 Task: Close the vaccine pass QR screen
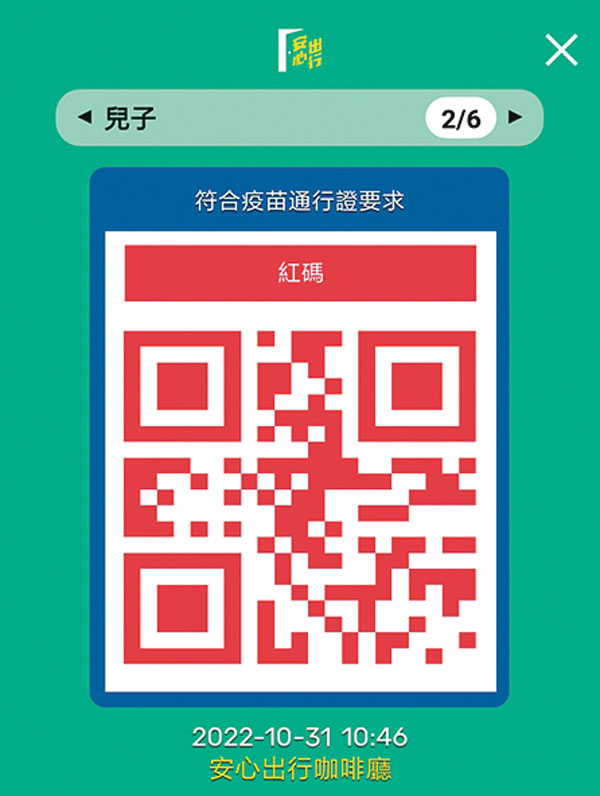coord(561,50)
